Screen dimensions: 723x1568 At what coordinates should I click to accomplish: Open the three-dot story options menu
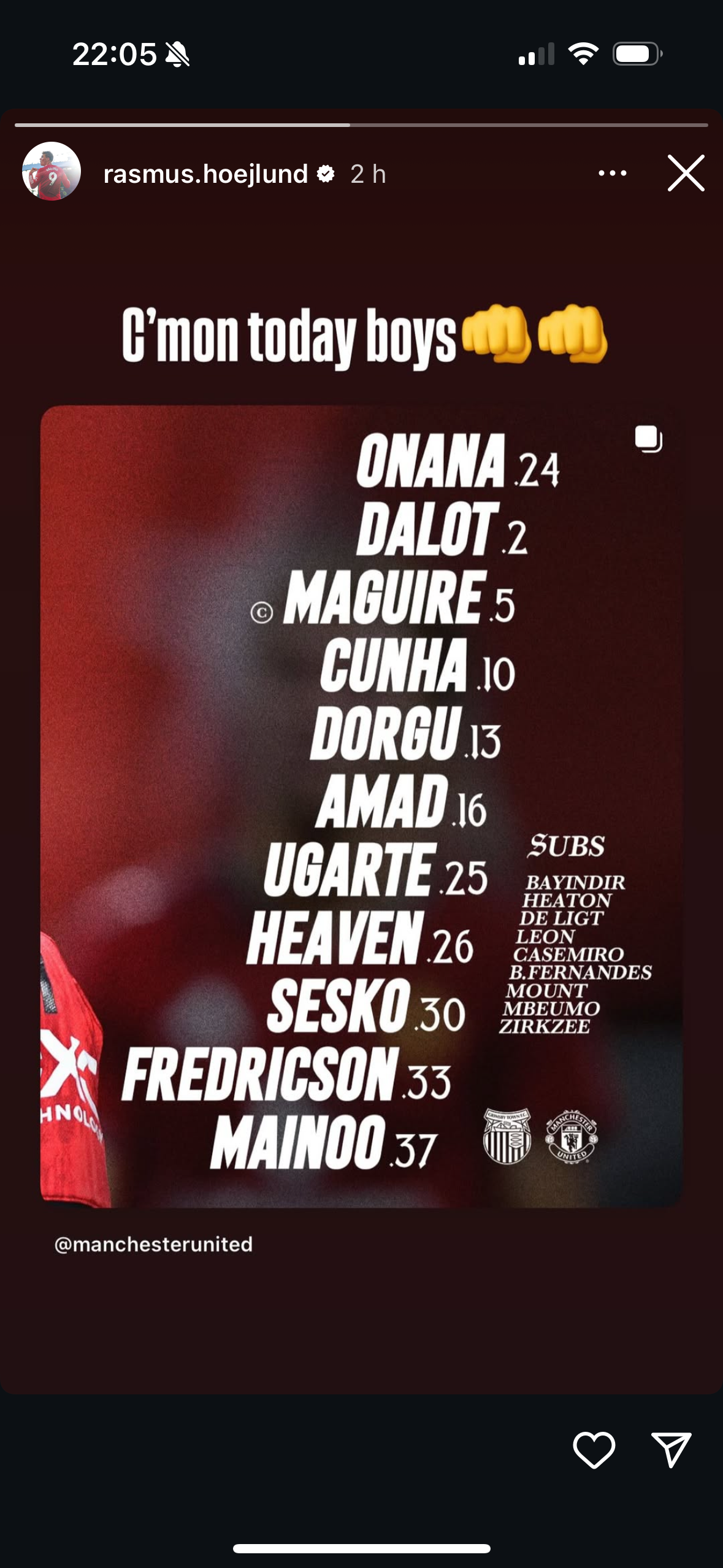click(x=612, y=174)
